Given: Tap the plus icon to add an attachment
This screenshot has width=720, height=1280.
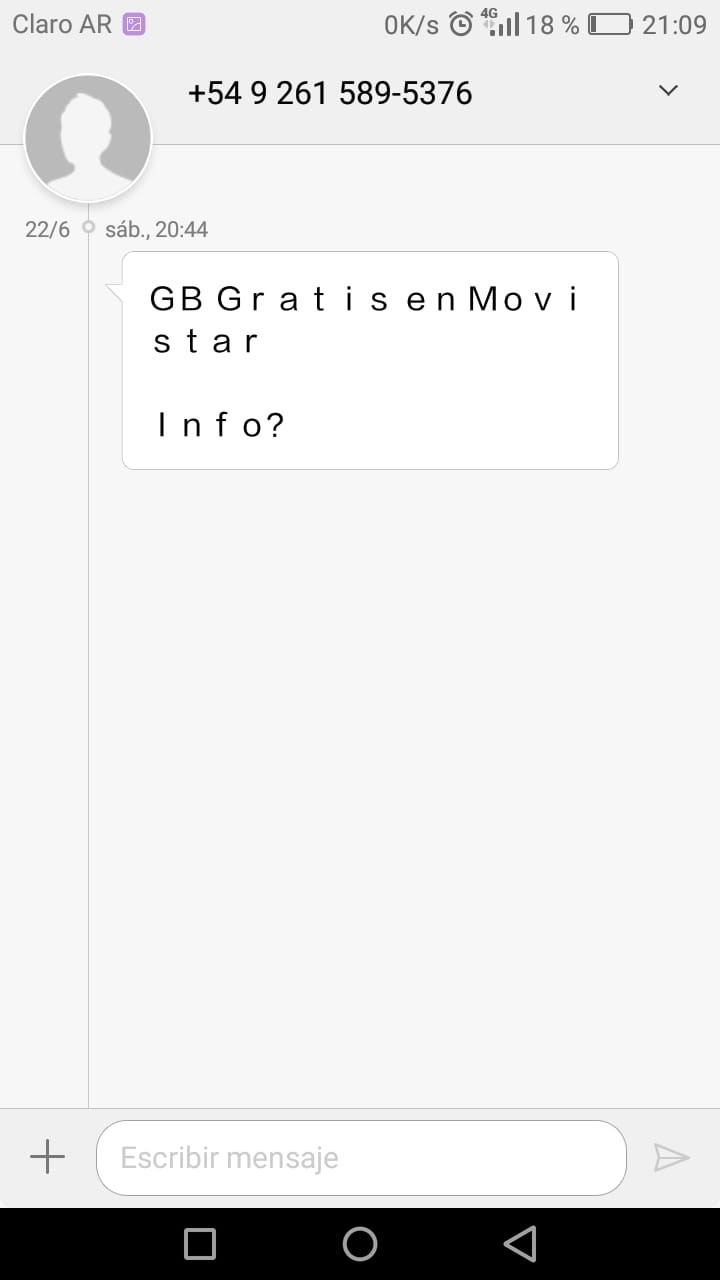Looking at the screenshot, I should pos(47,1158).
